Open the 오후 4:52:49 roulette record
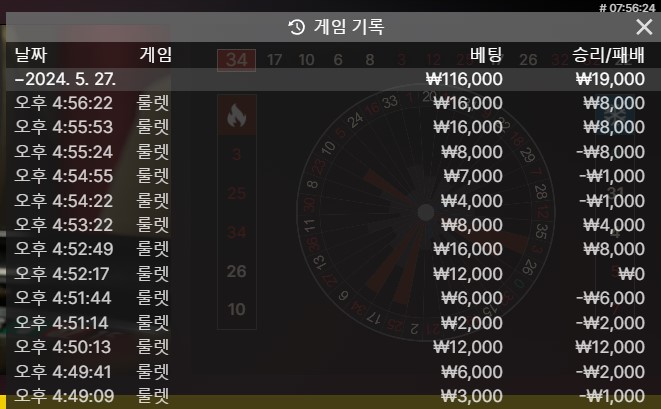This screenshot has height=409, width=661. 330,249
